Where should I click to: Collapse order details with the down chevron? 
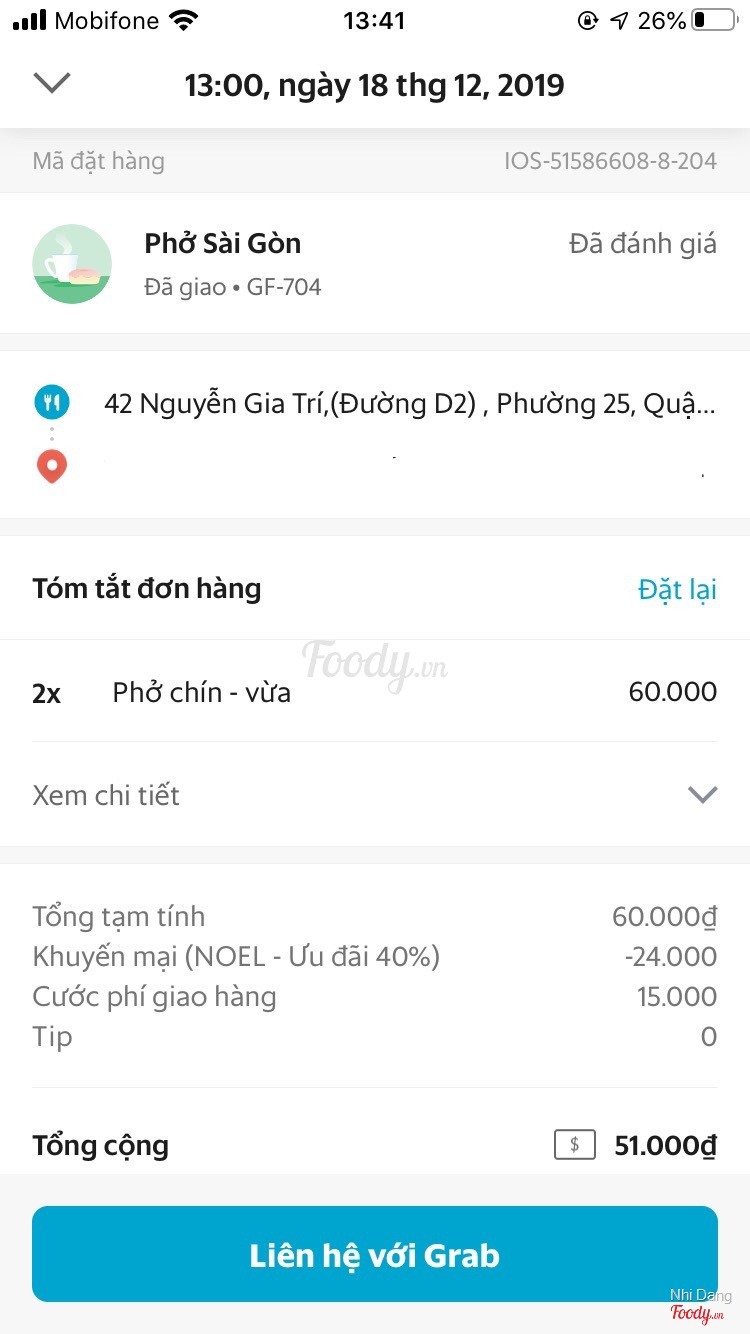pyautogui.click(x=52, y=83)
